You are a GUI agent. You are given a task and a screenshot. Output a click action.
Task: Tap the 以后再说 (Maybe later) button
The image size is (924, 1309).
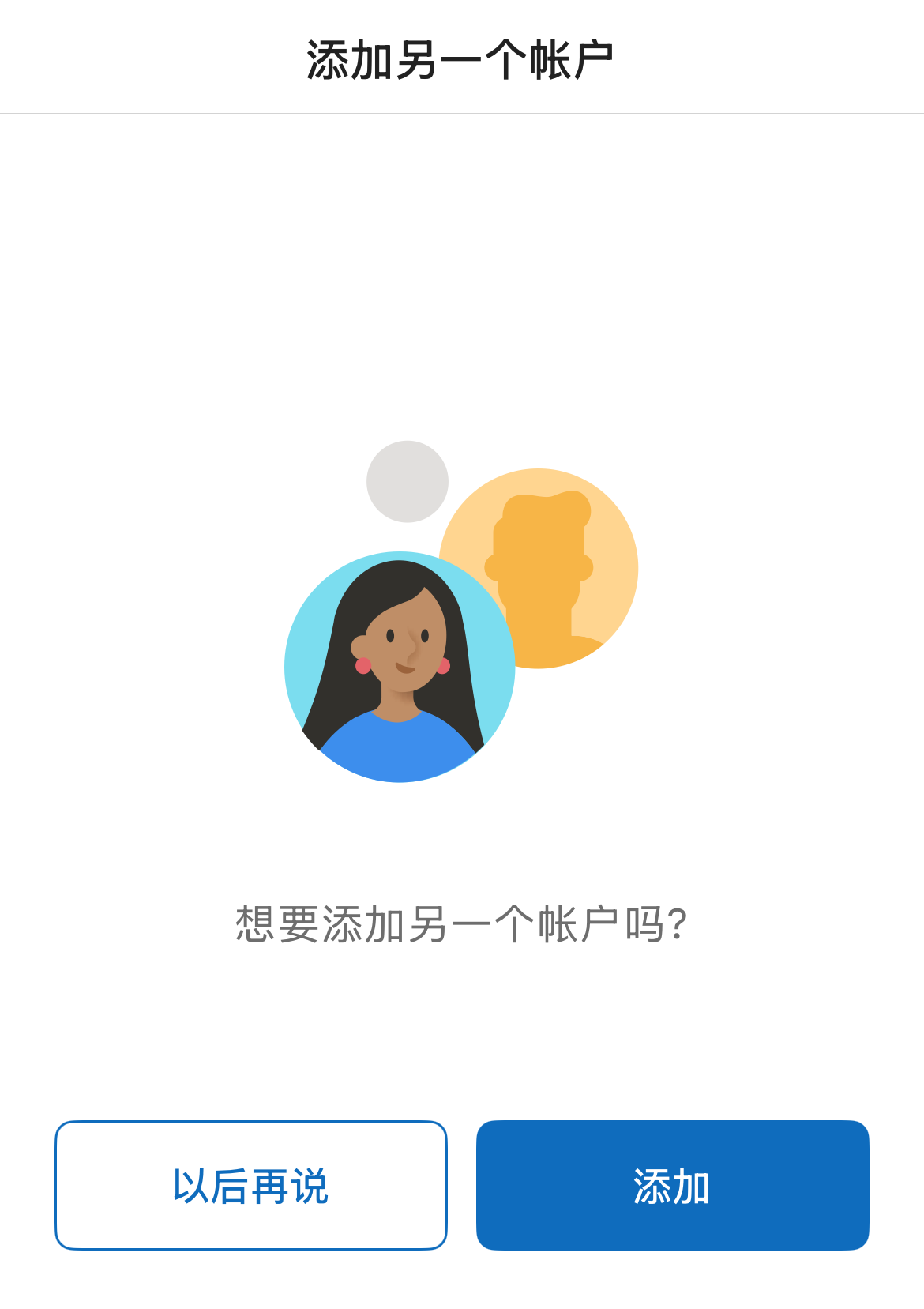tap(251, 1185)
